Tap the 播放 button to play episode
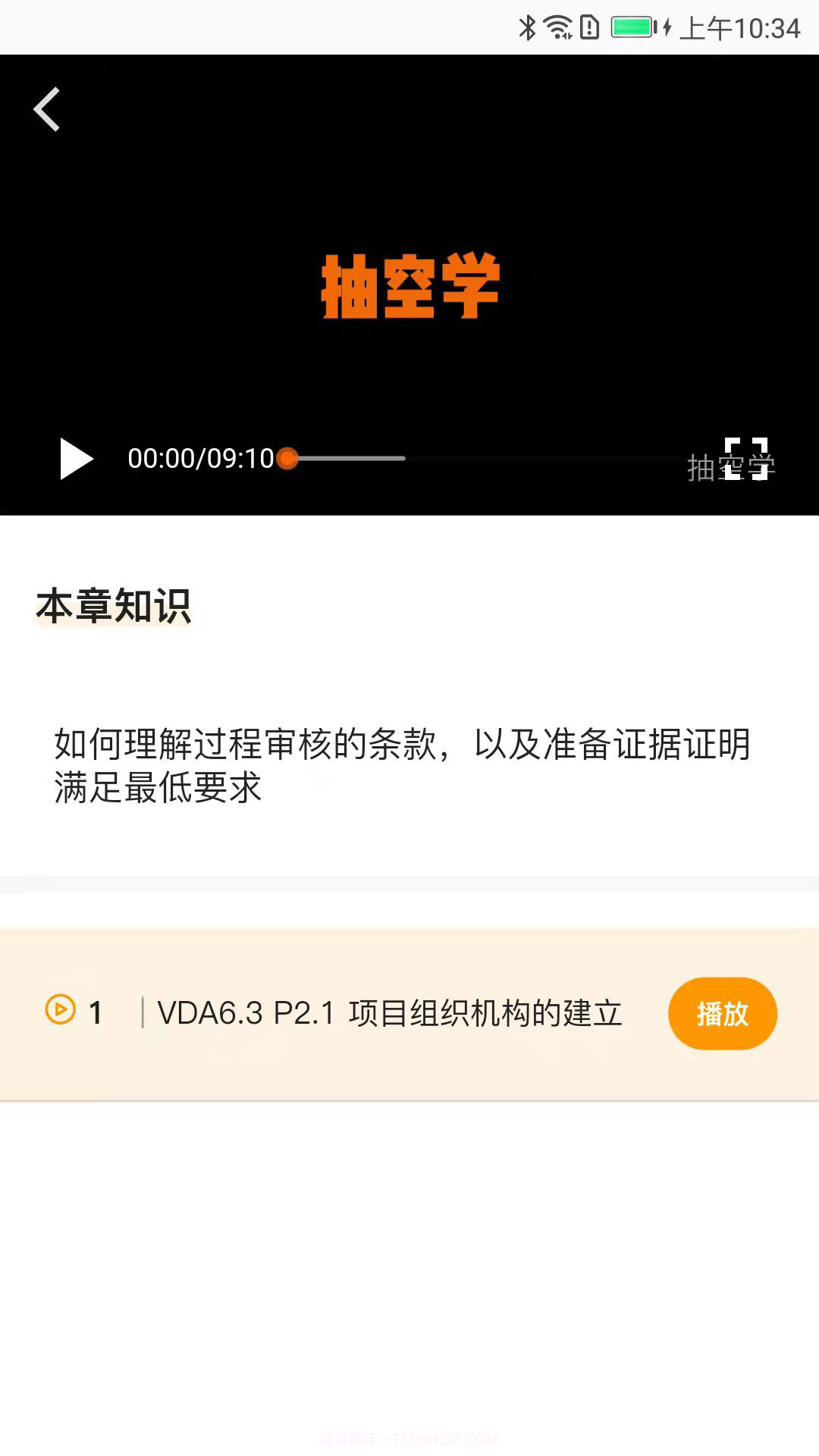Image resolution: width=819 pixels, height=1456 pixels. [x=721, y=1012]
